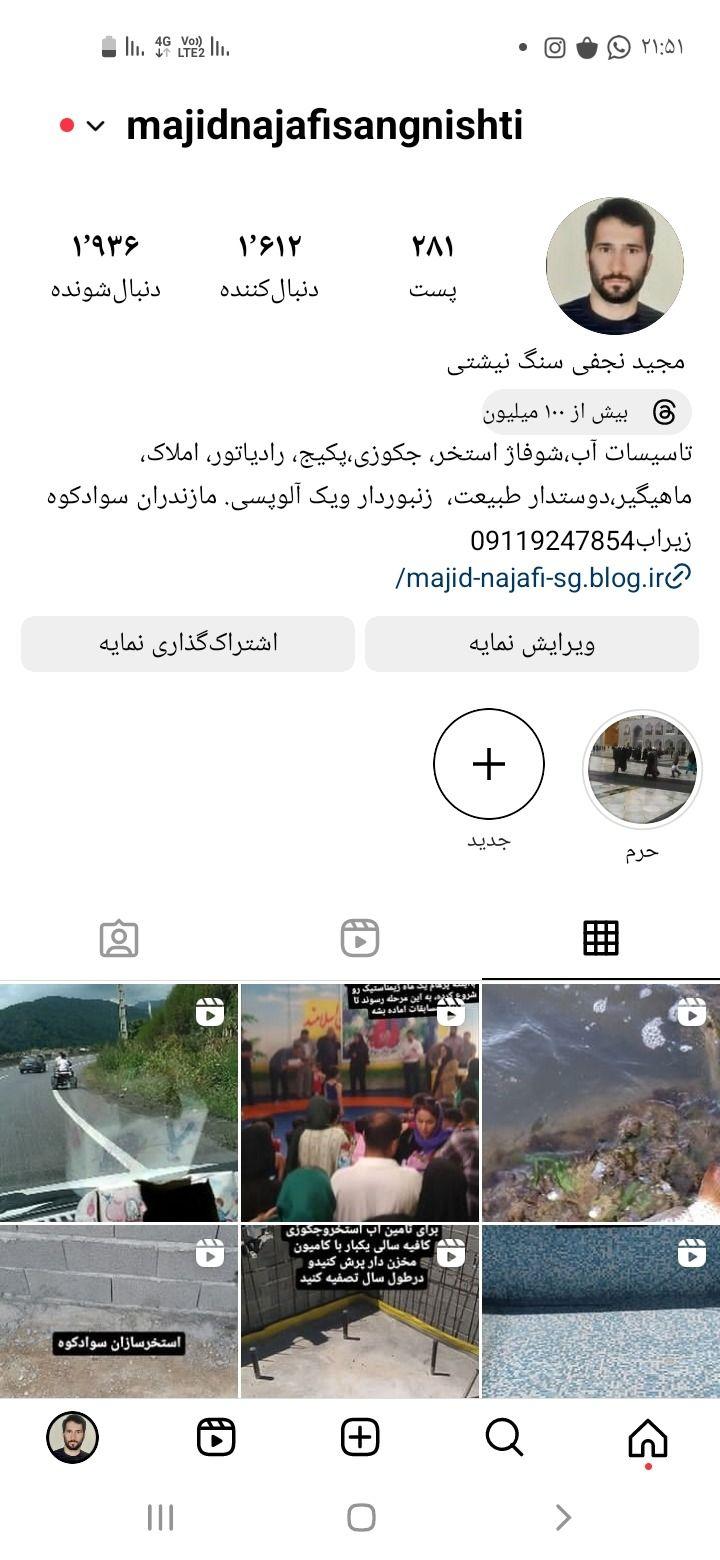Open the road and motorcycle reel
Image resolution: width=720 pixels, height=1560 pixels.
click(118, 1103)
